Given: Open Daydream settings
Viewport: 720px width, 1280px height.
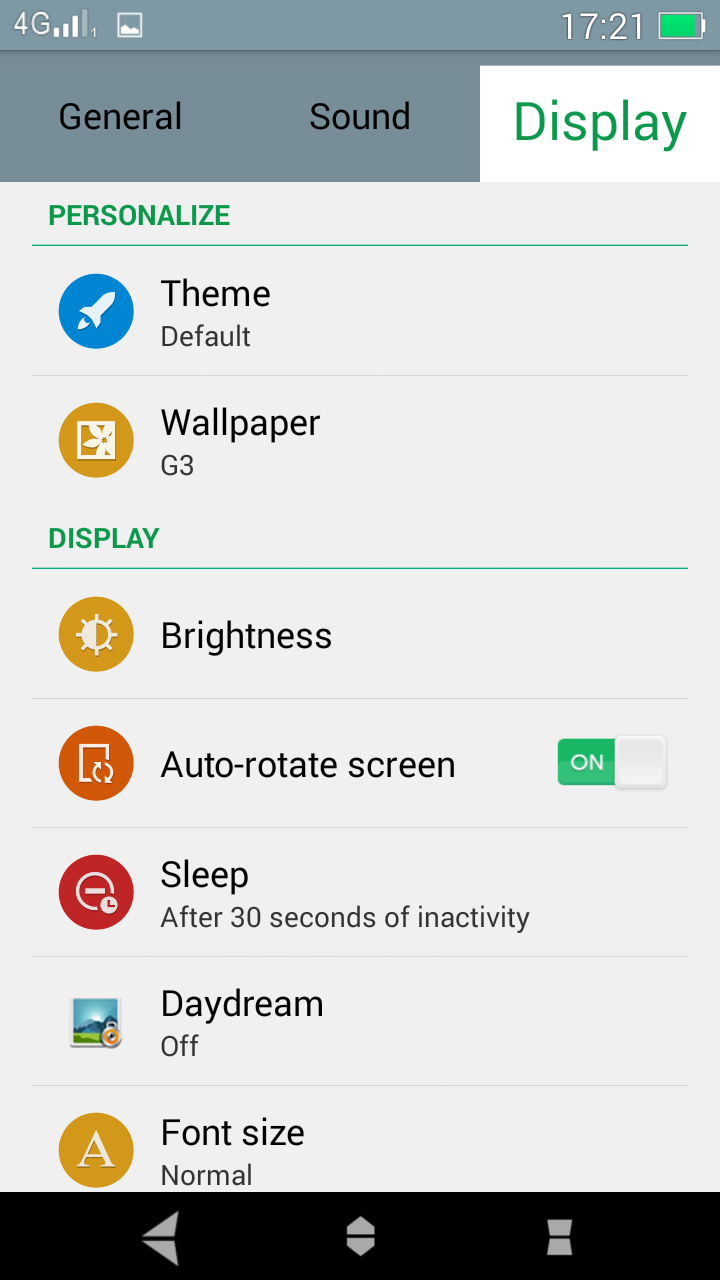Looking at the screenshot, I should coord(360,1022).
